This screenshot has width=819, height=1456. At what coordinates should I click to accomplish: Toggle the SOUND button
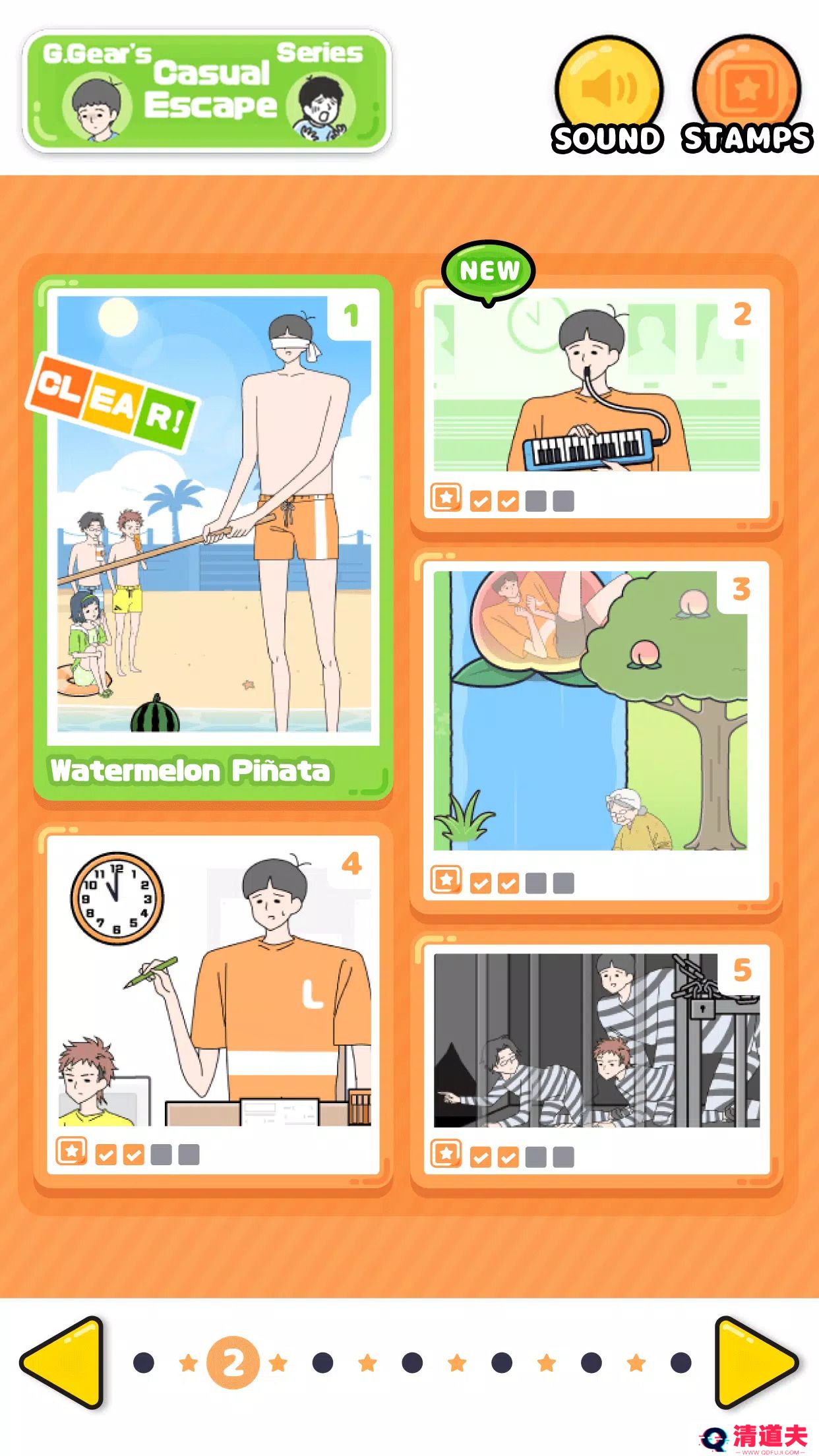coord(607,96)
